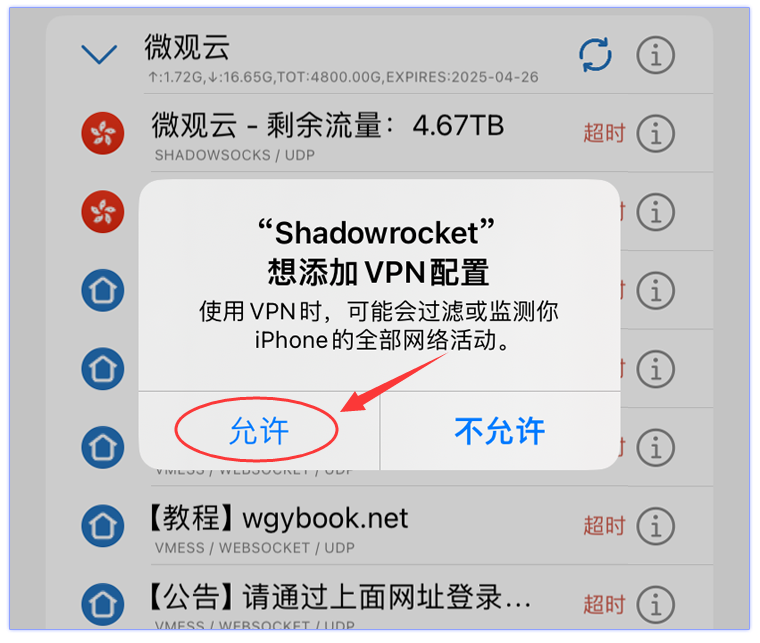Viewport: 760px width, 643px height.
Task: Select the 微观云 - 剩余流量 node
Action: pos(330,133)
